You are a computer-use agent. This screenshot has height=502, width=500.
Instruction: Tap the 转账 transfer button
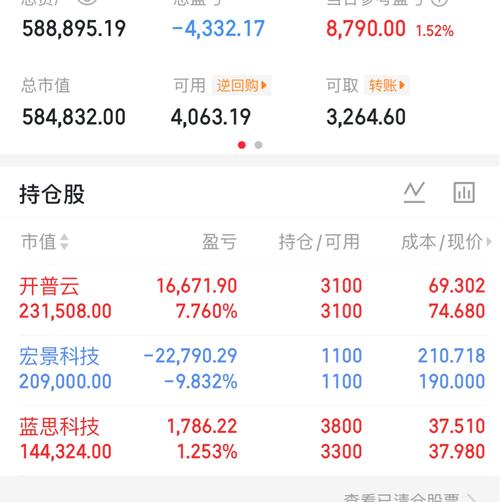[x=387, y=86]
